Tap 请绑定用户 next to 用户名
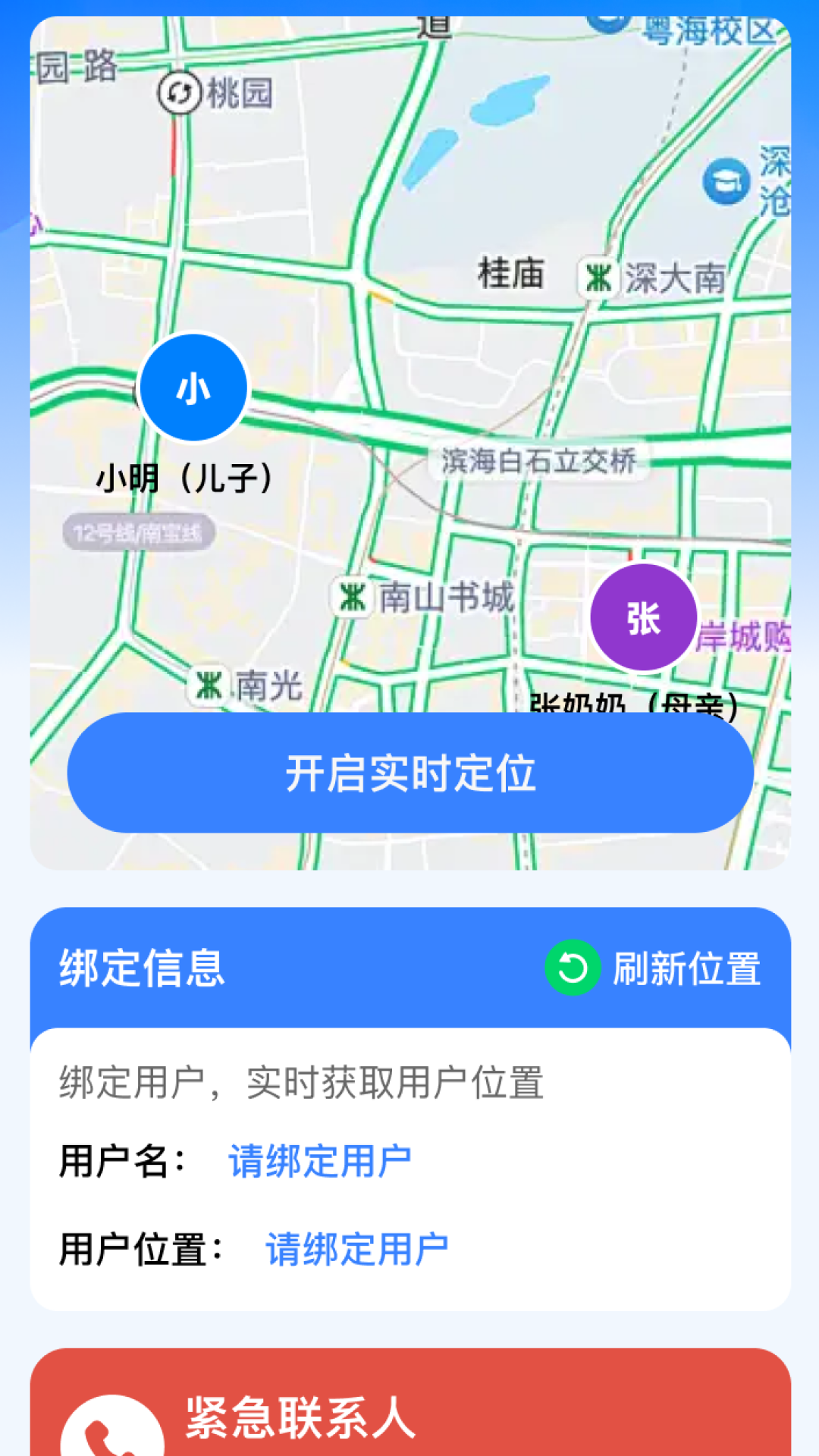This screenshot has width=819, height=1456. [319, 1161]
